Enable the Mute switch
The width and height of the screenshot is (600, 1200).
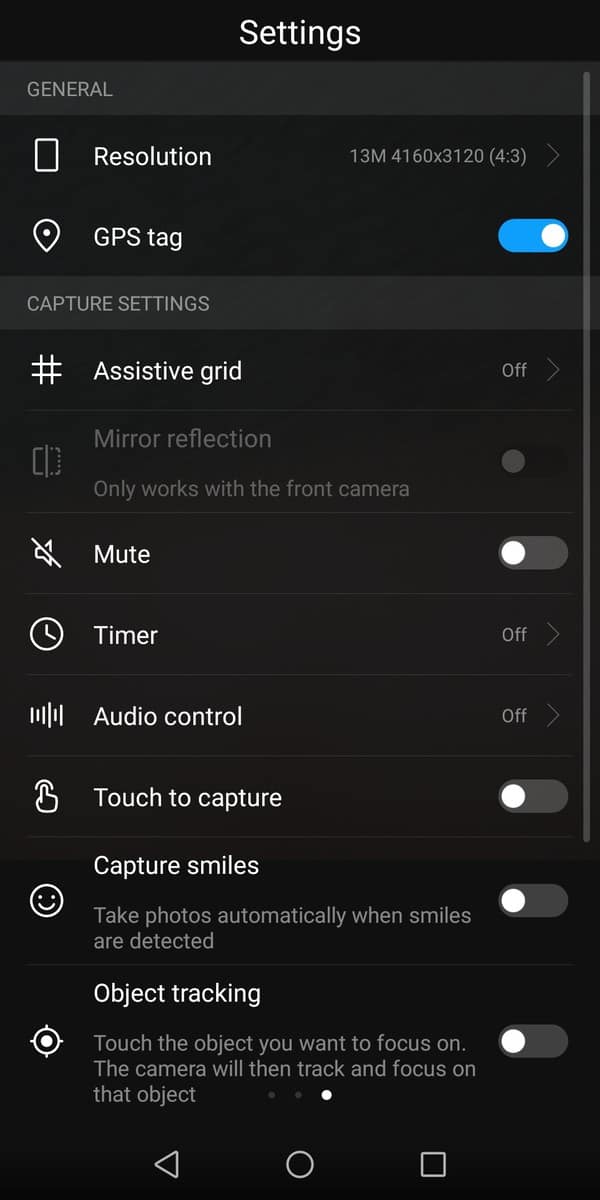tap(532, 553)
